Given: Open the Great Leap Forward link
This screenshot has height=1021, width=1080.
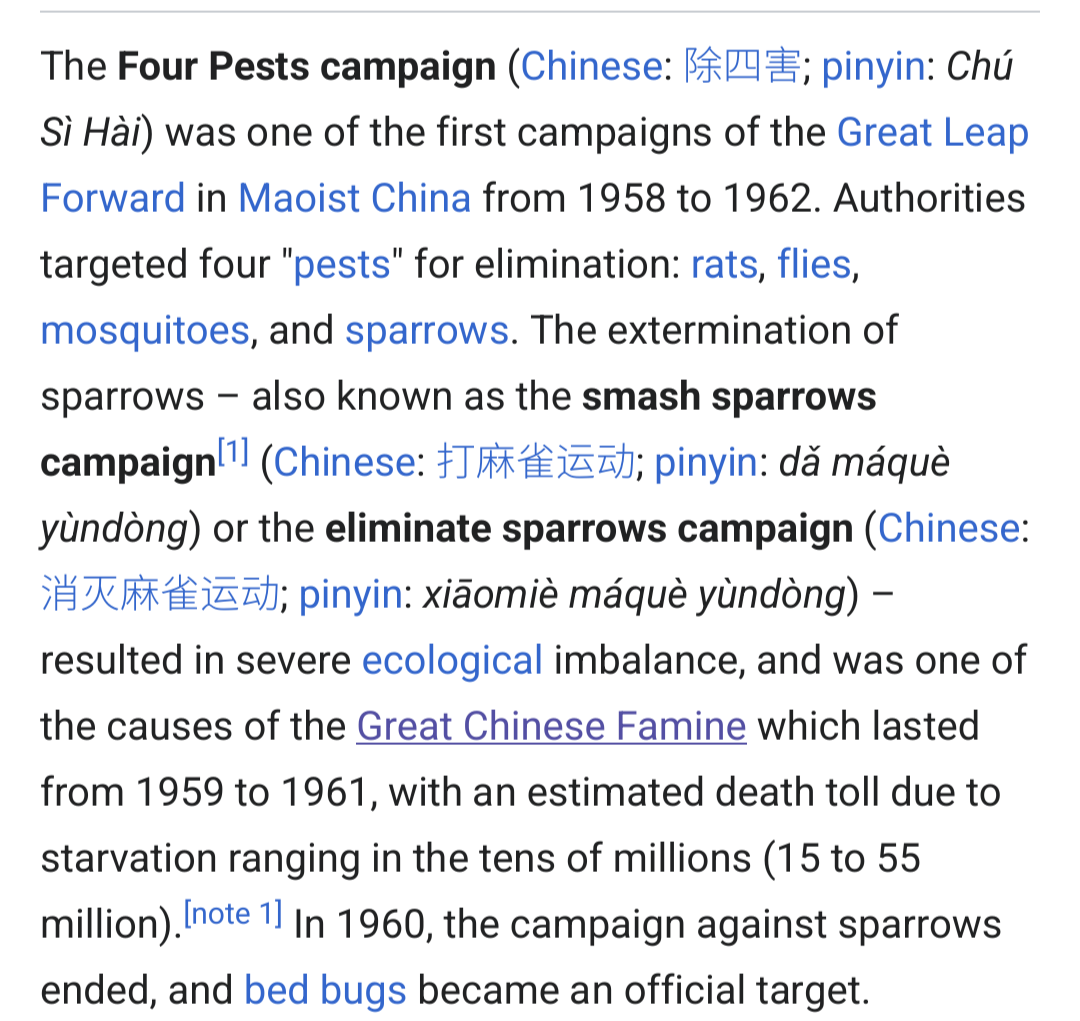Looking at the screenshot, I should (932, 132).
